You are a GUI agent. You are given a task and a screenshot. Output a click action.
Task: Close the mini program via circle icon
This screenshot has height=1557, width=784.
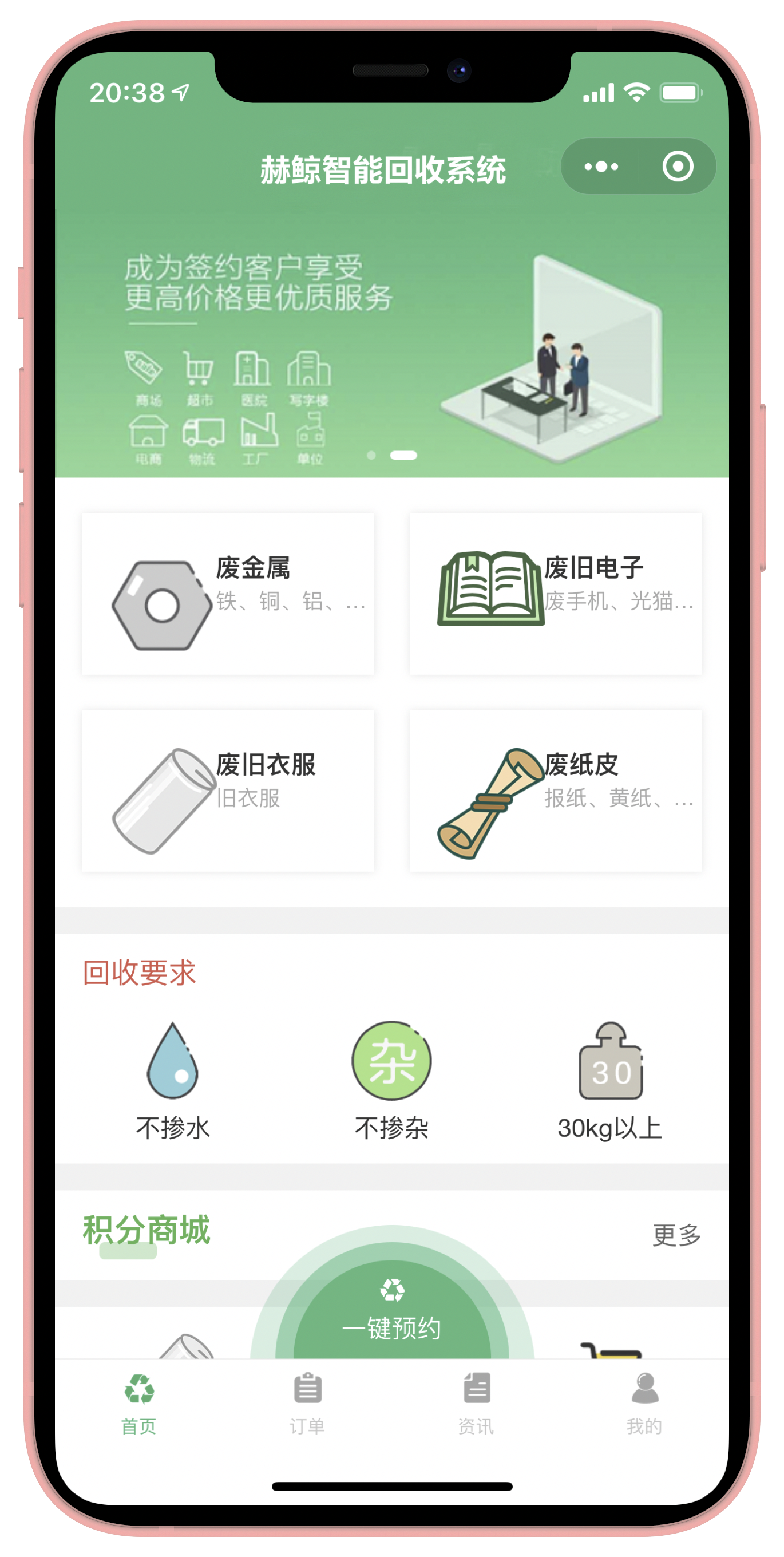pos(677,166)
